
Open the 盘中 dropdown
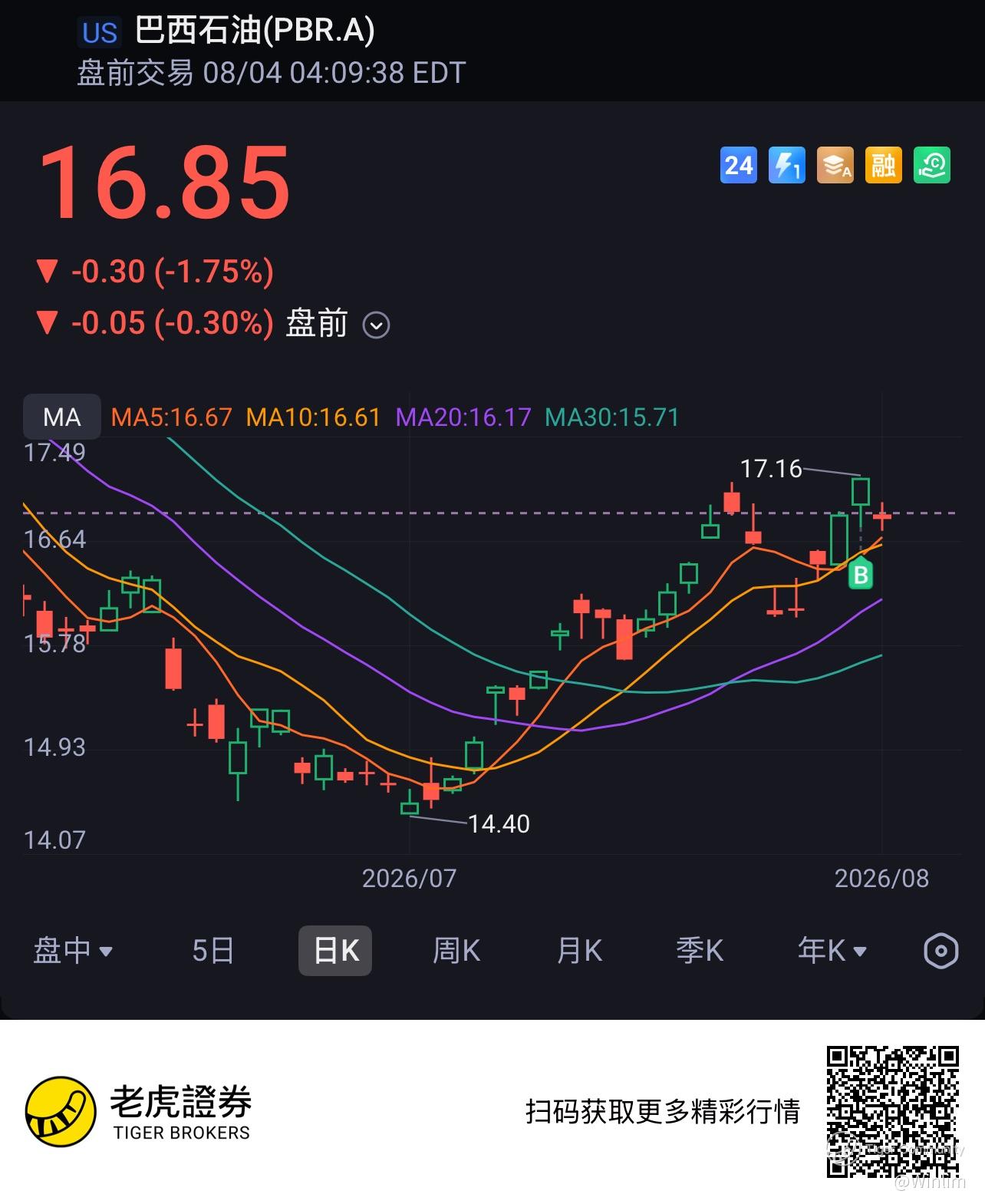[73, 951]
